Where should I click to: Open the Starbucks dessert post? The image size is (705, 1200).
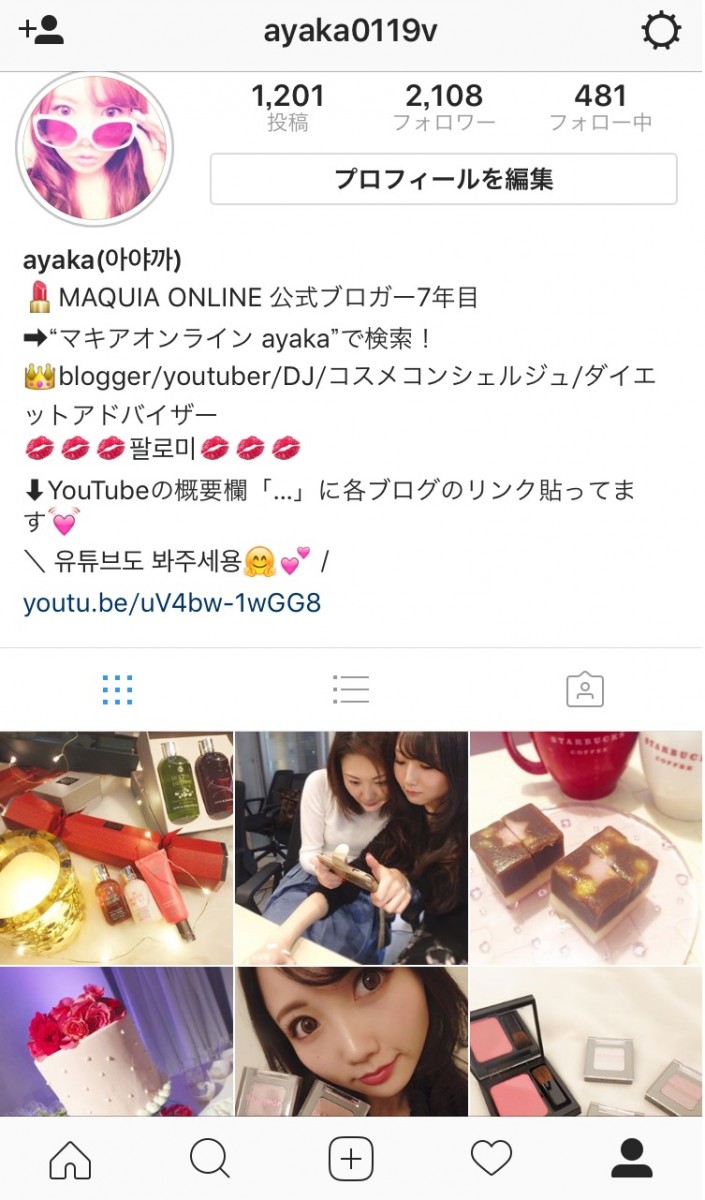587,847
